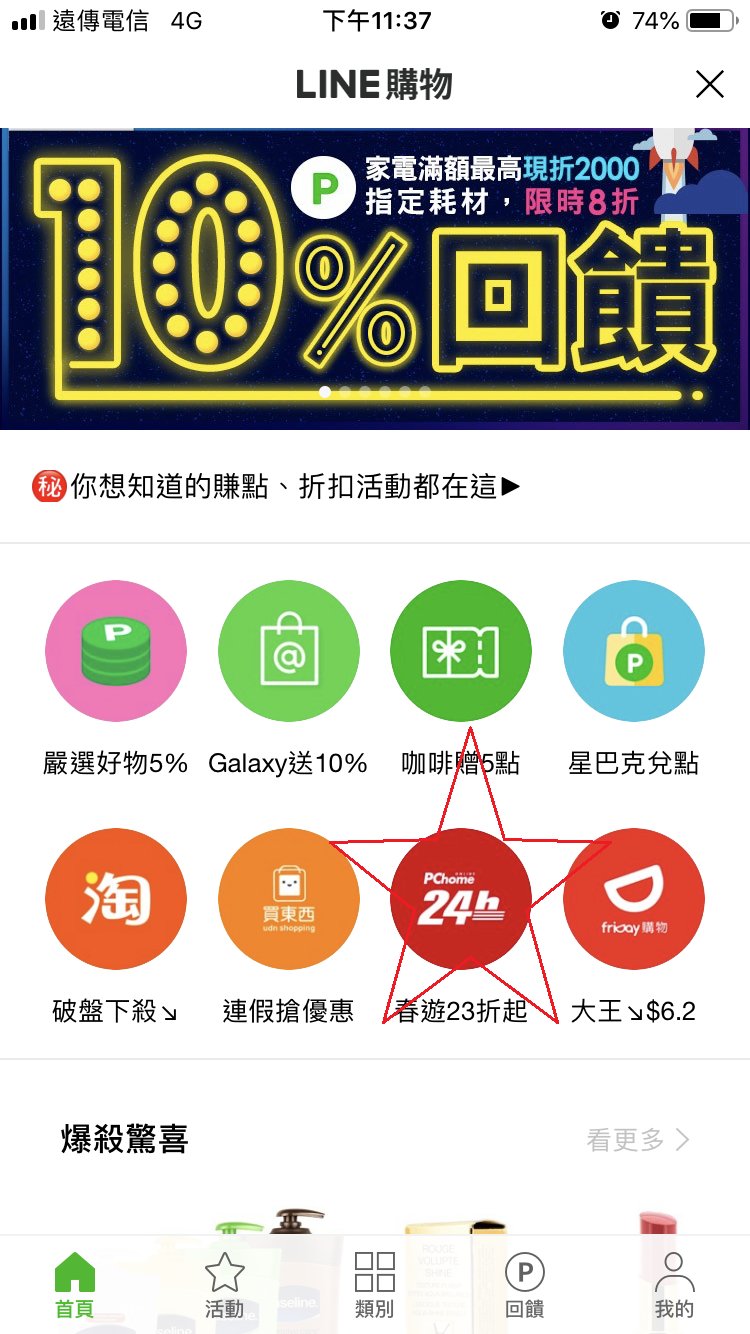The width and height of the screenshot is (750, 1334).
Task: Tap the 淘 破盤下殺 store icon
Action: tap(116, 898)
